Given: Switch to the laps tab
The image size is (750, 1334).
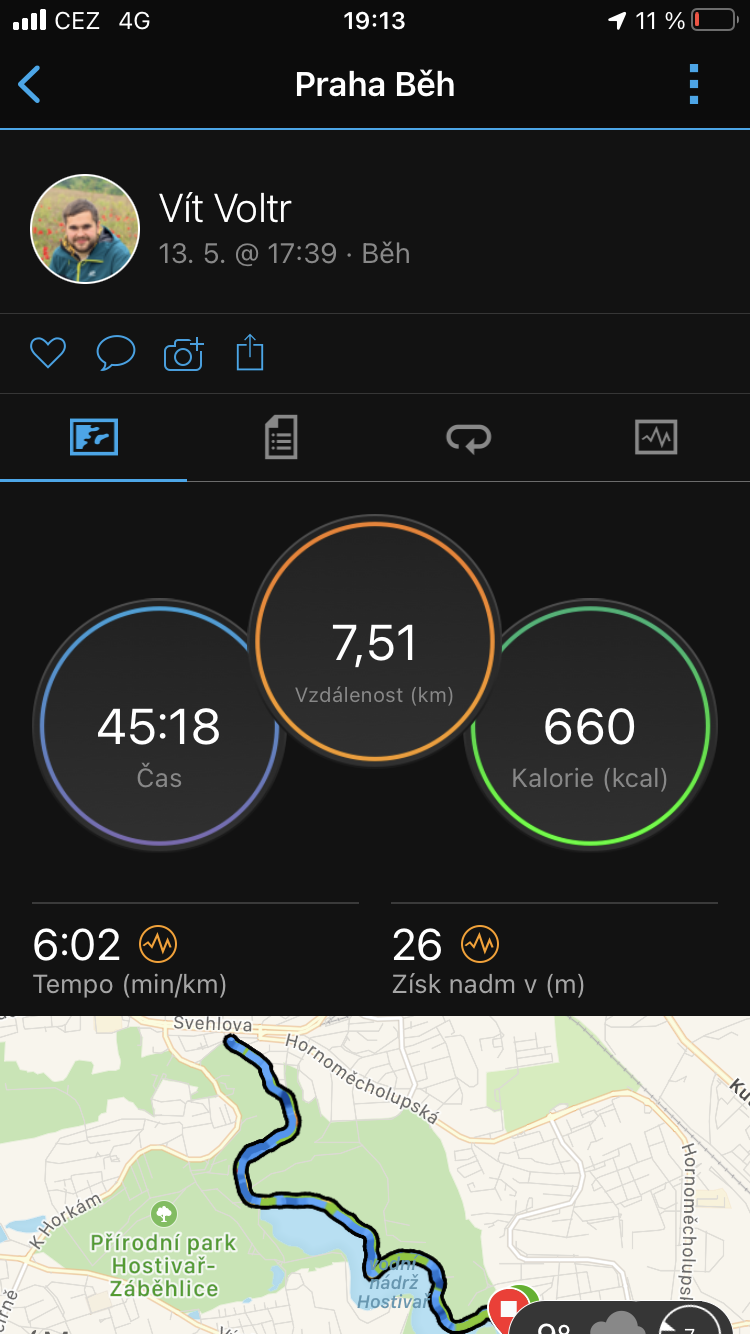Looking at the screenshot, I should [468, 437].
